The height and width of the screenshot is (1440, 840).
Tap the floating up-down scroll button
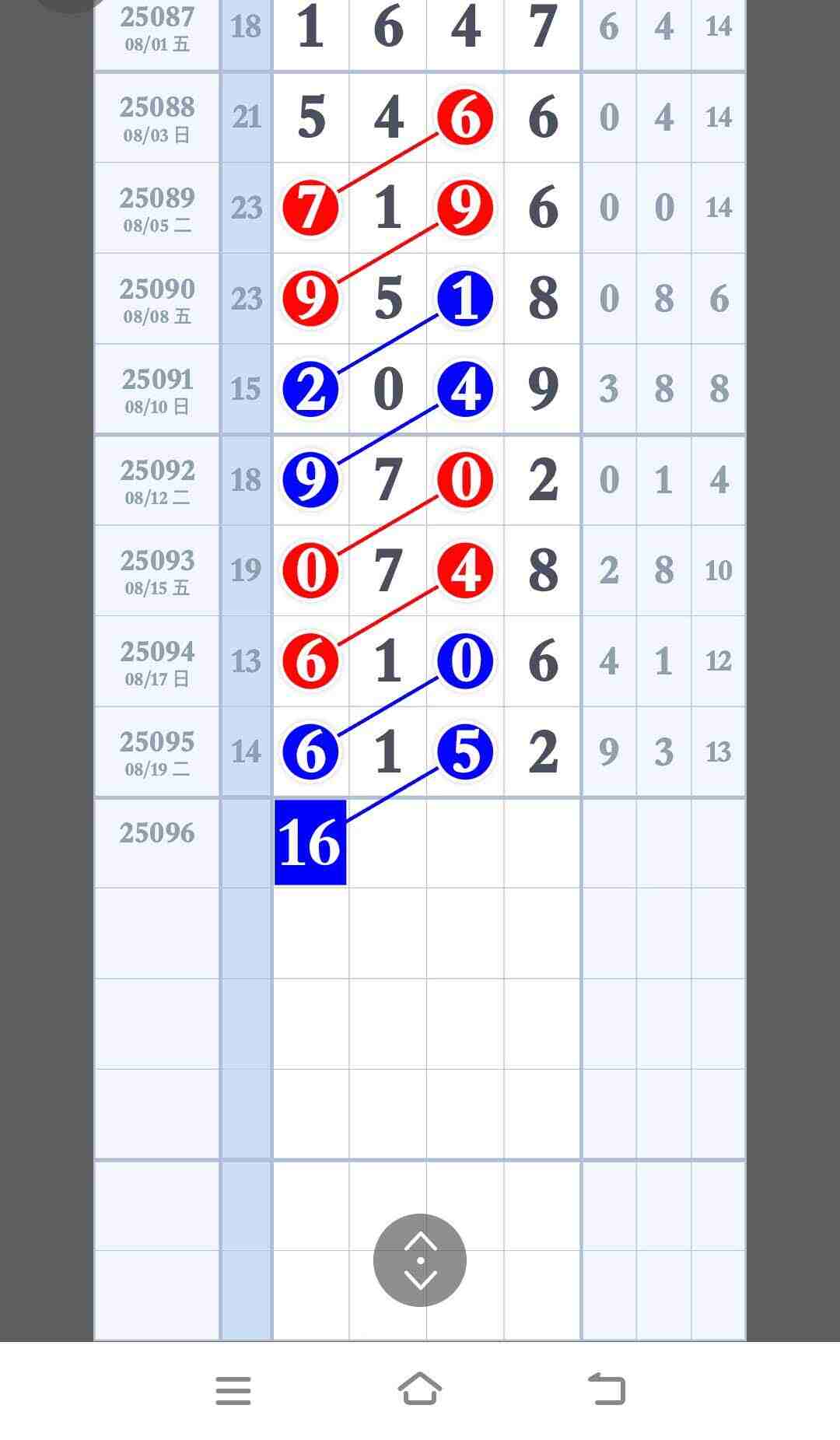coord(420,1260)
